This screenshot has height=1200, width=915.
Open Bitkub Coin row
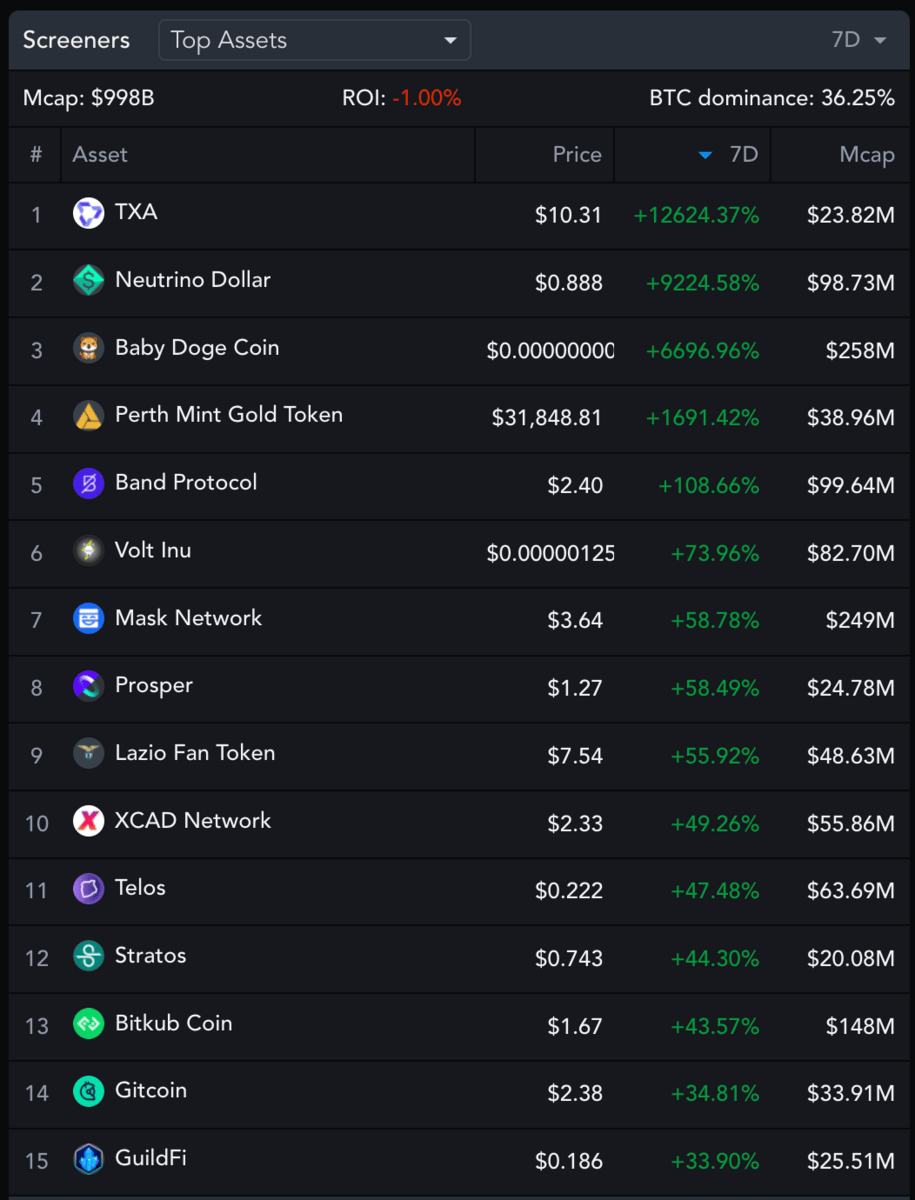coord(173,1024)
